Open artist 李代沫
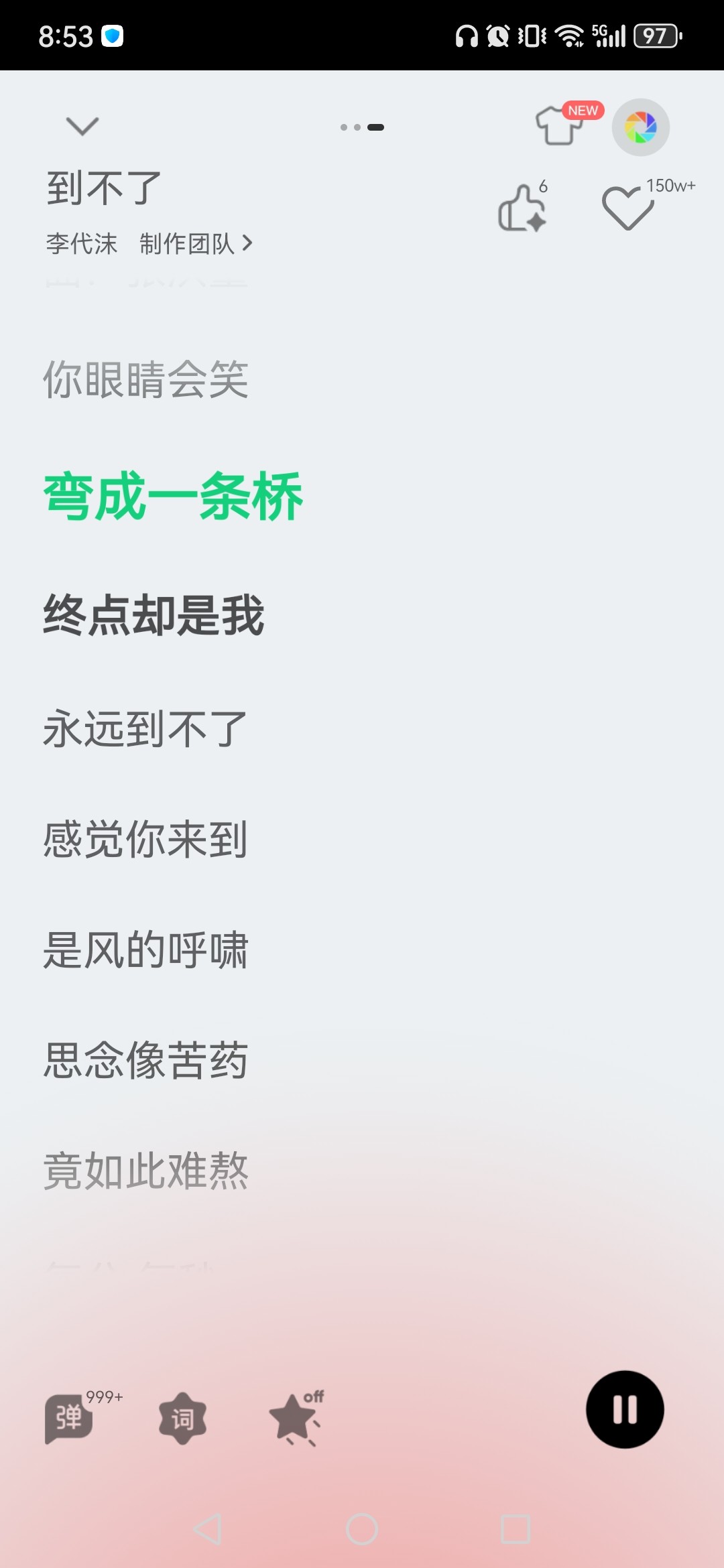 coord(81,243)
